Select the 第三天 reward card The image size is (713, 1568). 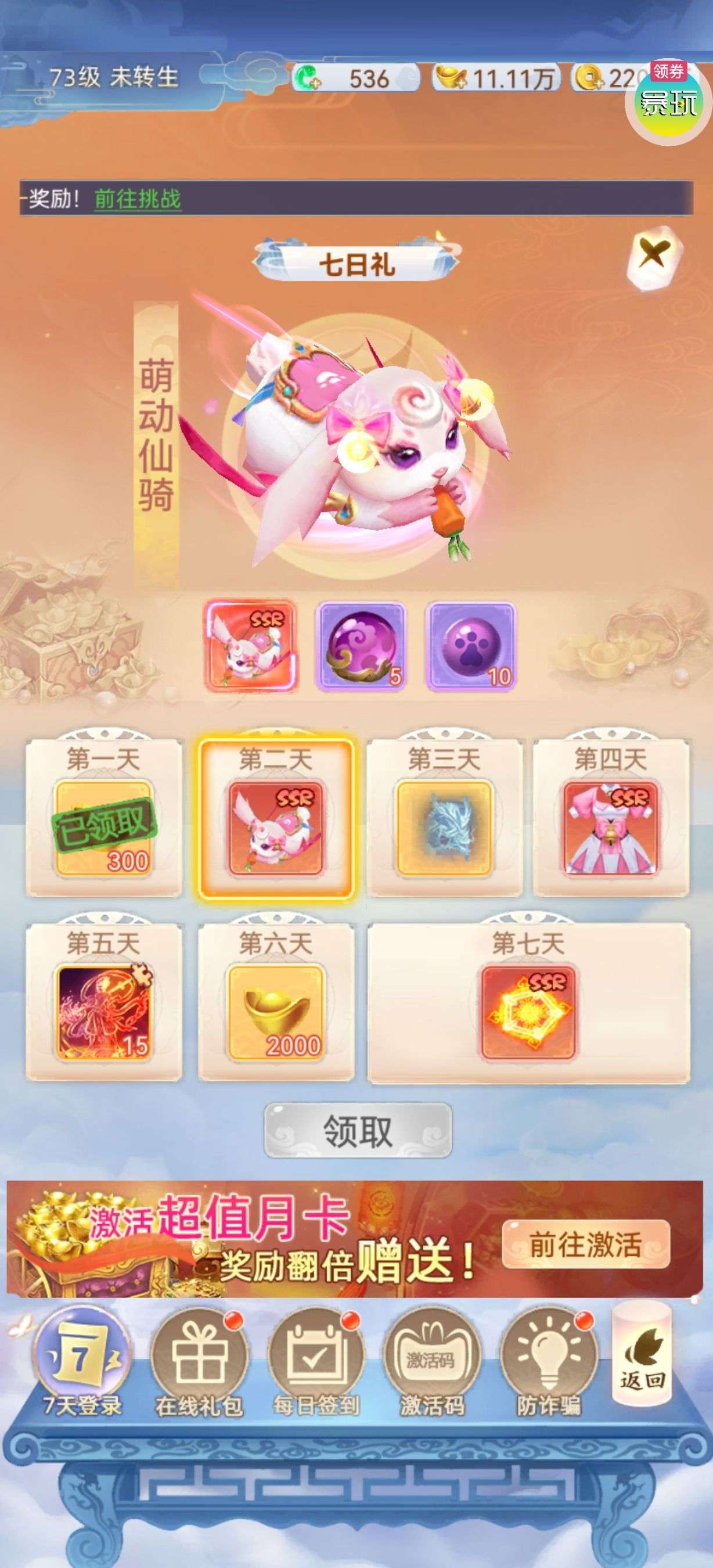tap(444, 819)
